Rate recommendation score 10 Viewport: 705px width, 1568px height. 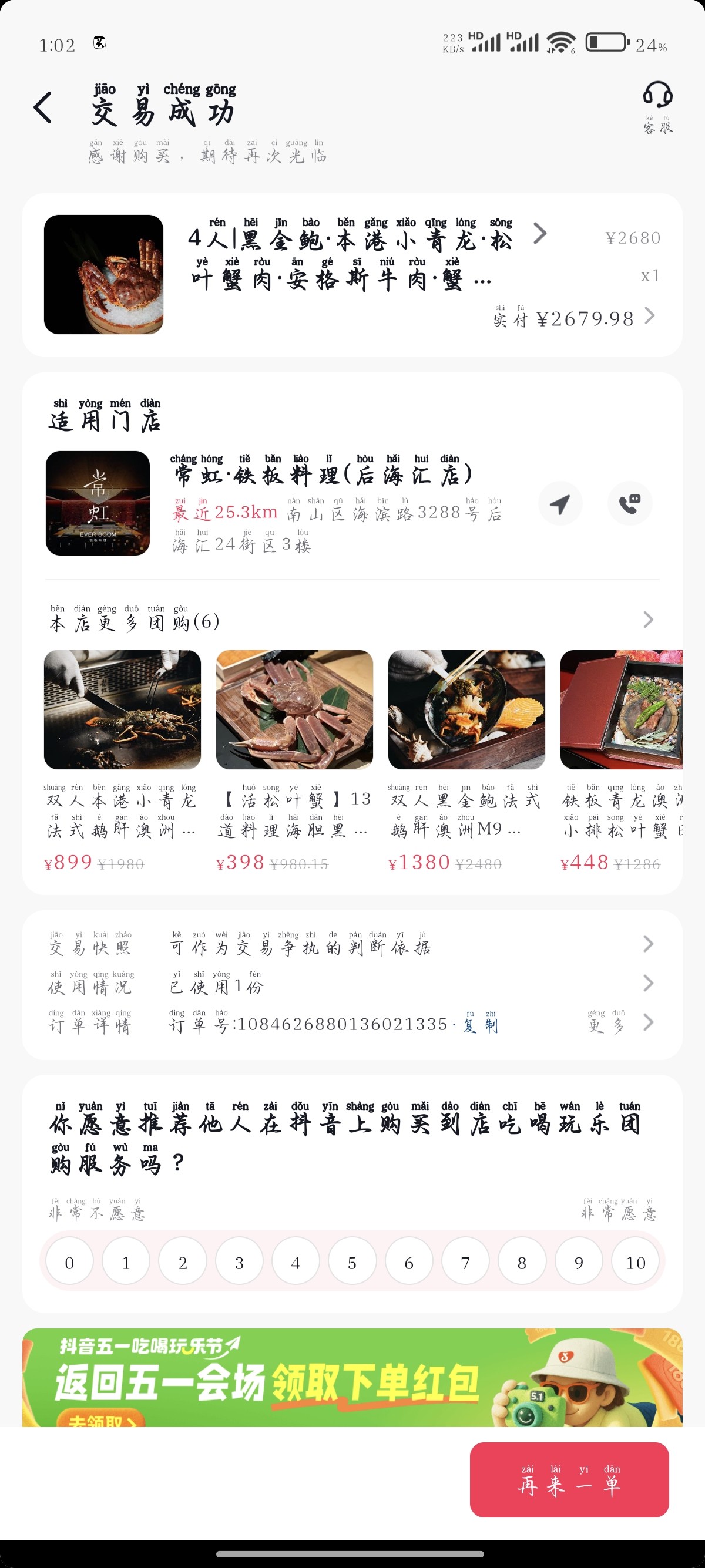(636, 1263)
